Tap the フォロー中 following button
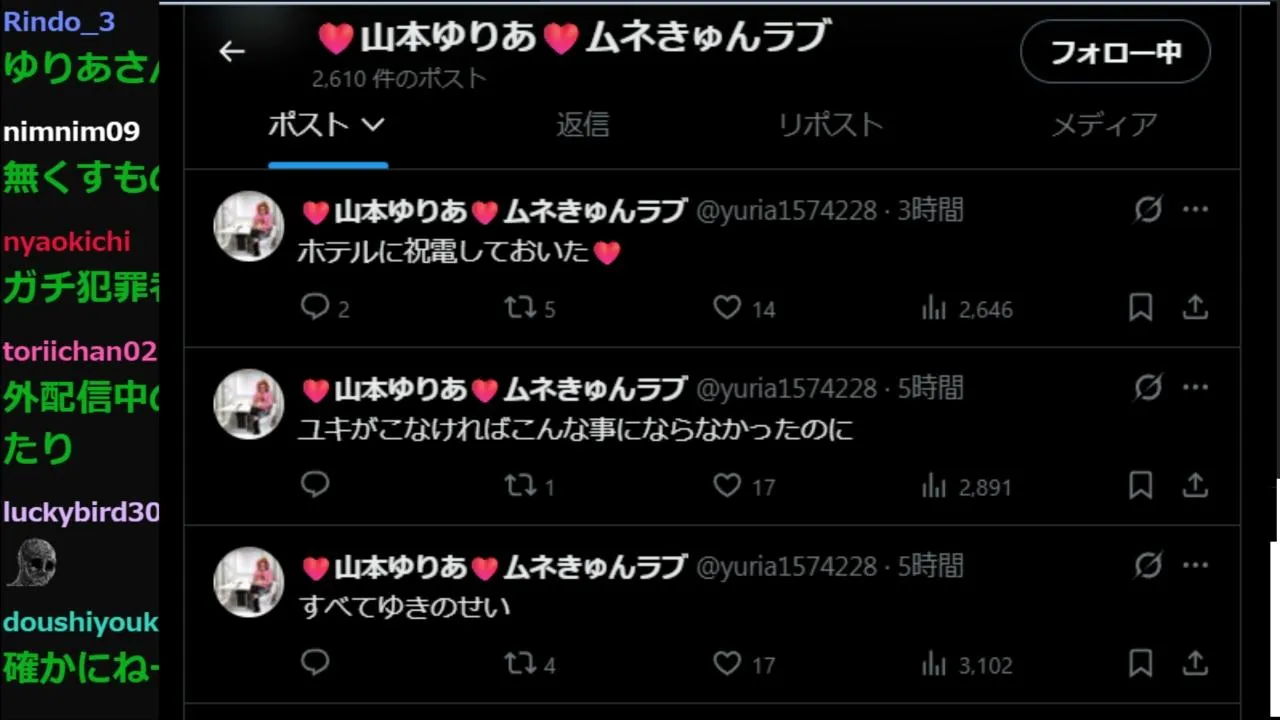1280x720 pixels. coord(1115,51)
